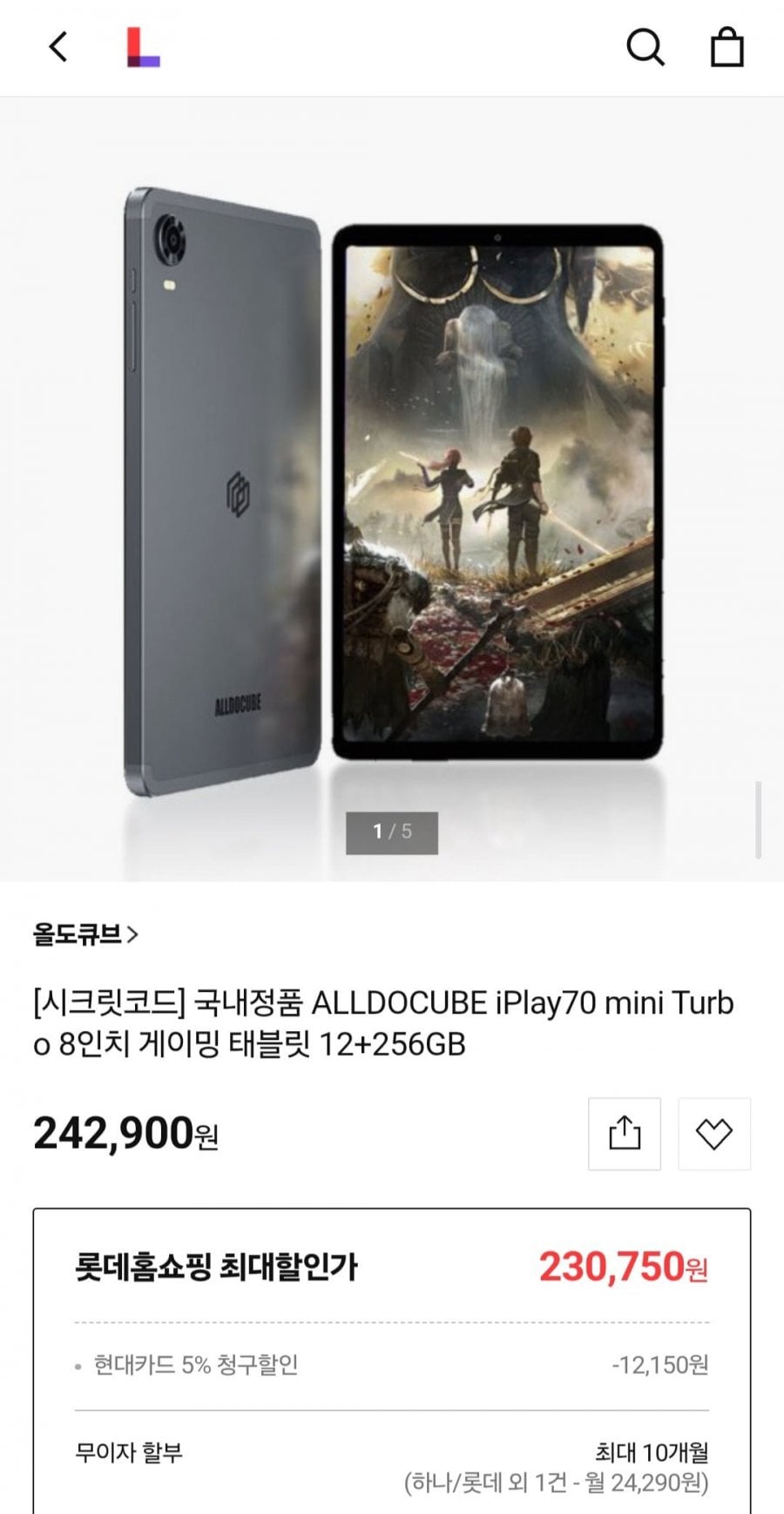Open the ALLDOCUBE tablet product image
This screenshot has height=1514, width=784.
click(392, 488)
